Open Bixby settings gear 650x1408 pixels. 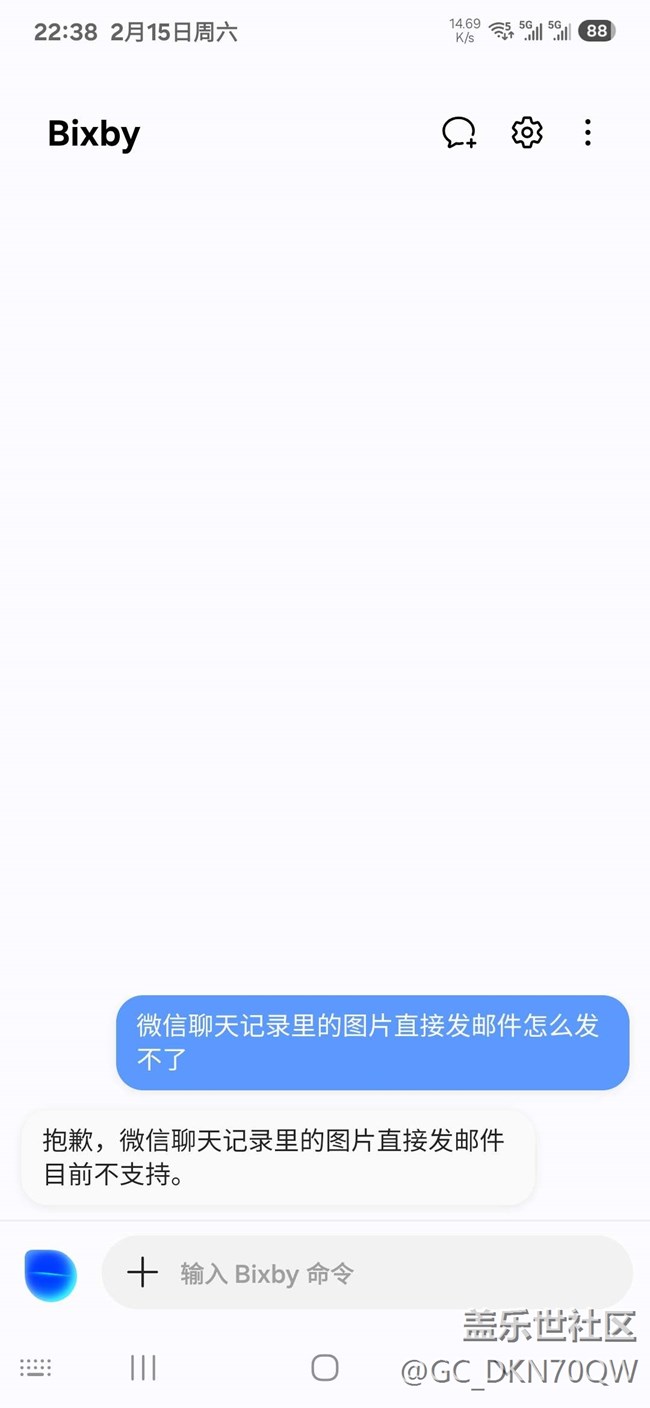coord(527,133)
